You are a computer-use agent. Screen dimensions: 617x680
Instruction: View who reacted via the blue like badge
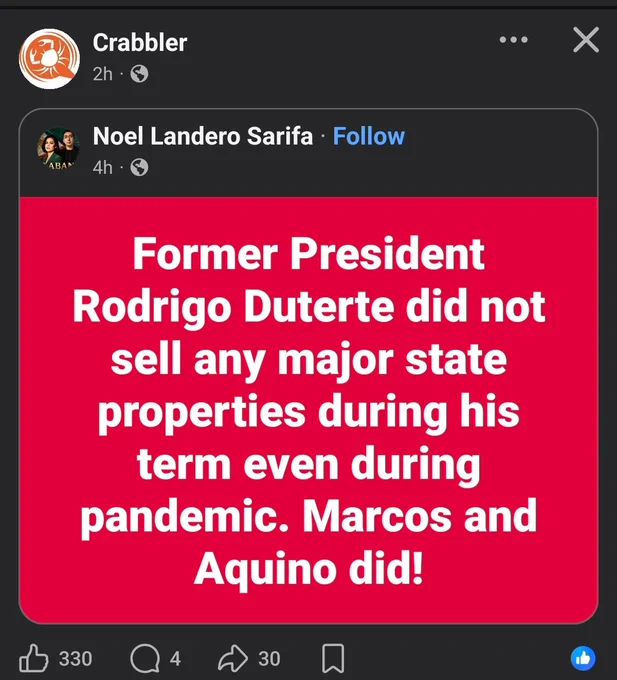pos(583,658)
